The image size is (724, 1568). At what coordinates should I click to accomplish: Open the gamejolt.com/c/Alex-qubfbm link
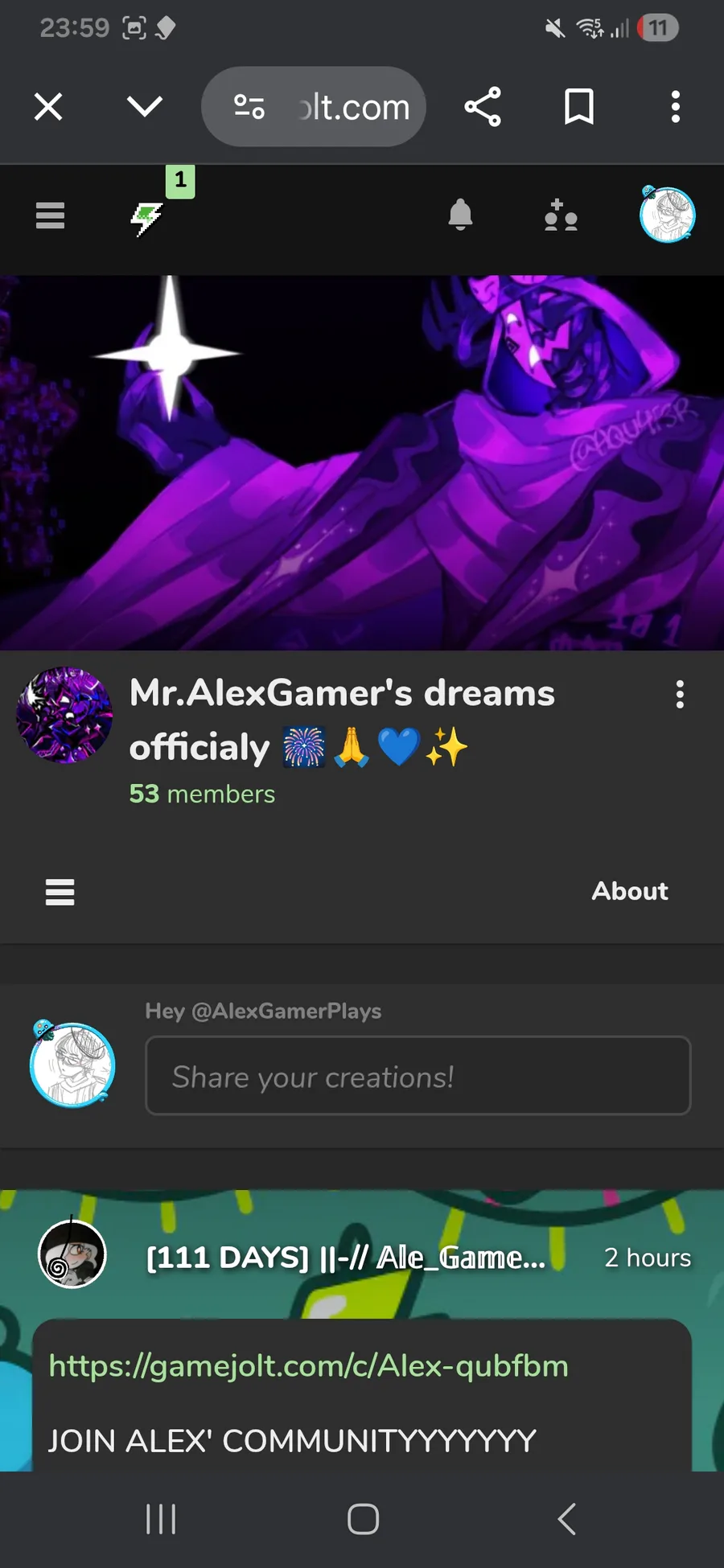308,1366
